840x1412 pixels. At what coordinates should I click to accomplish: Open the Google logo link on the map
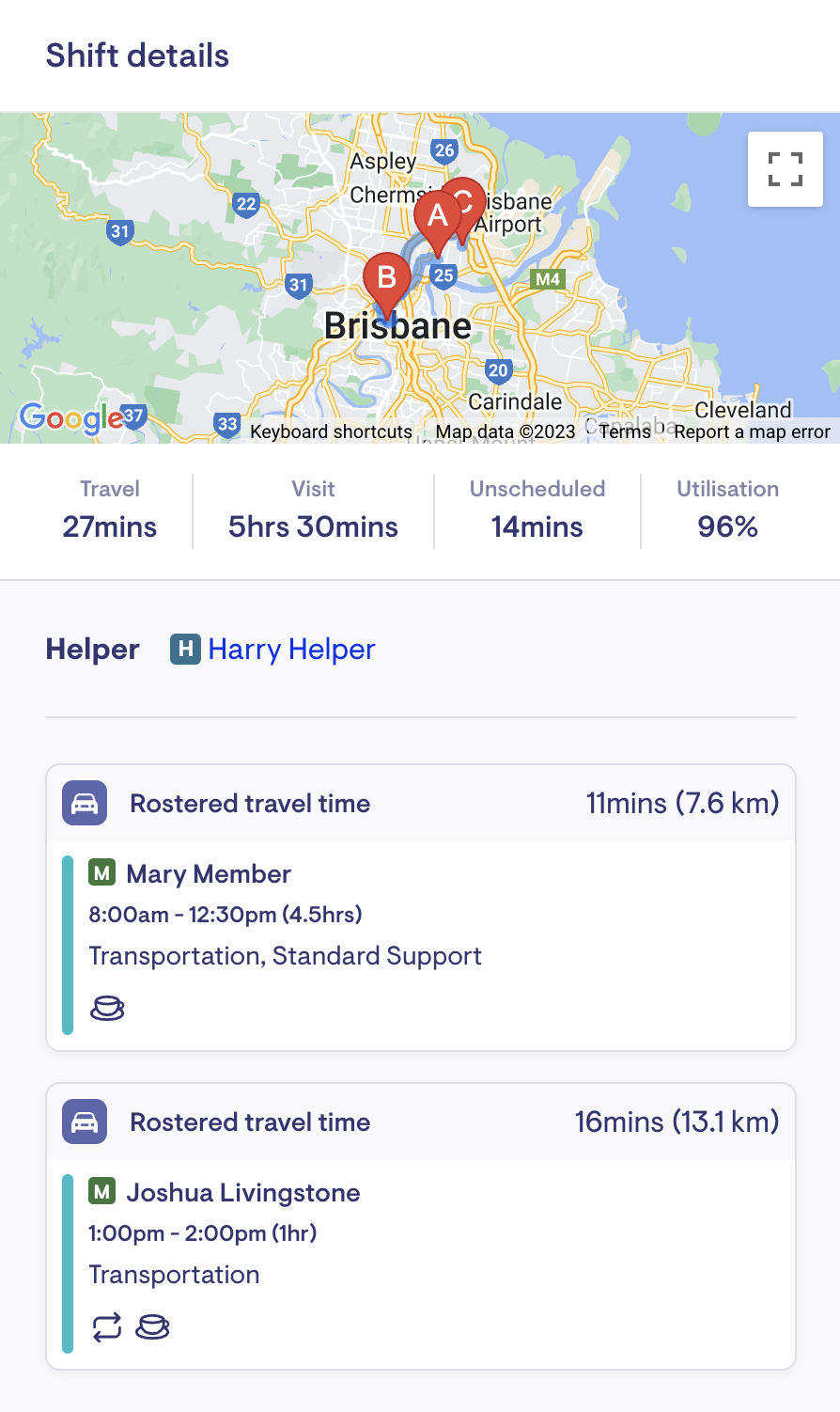(x=71, y=417)
